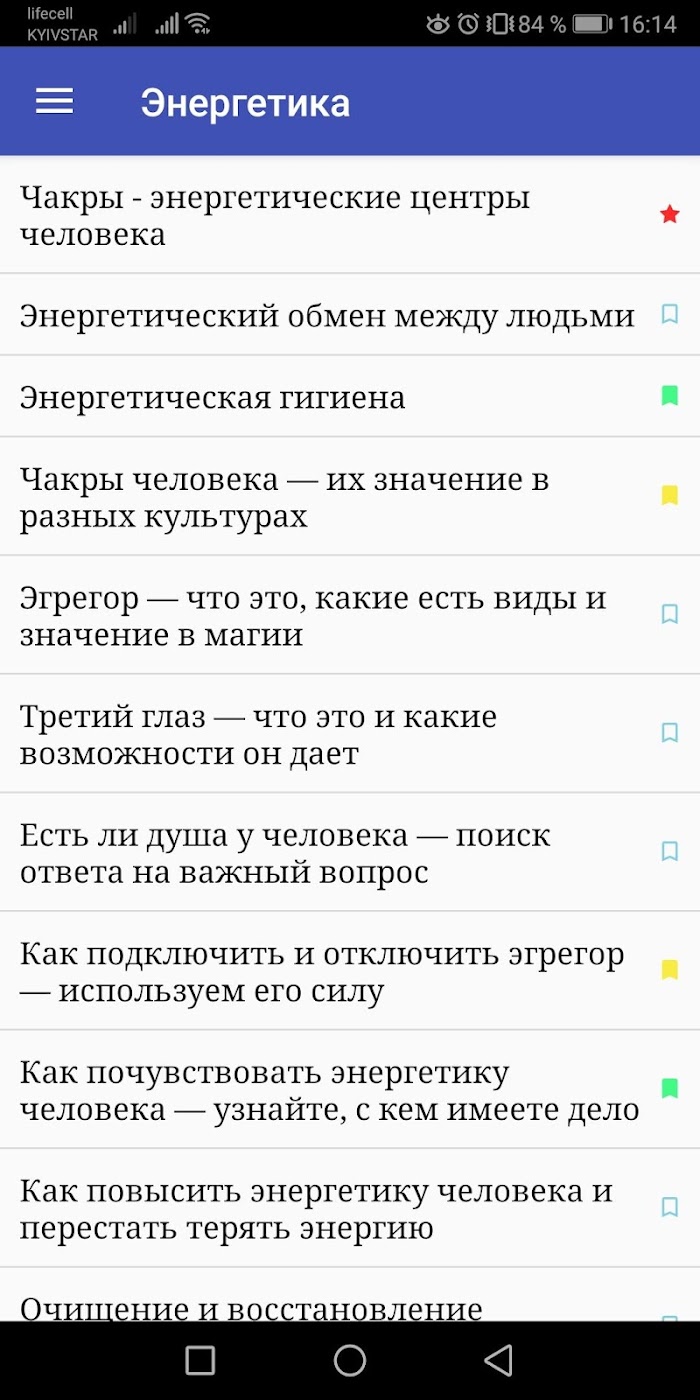The height and width of the screenshot is (1400, 700).
Task: Open Энергетический обмен между людьми article
Action: (350, 315)
